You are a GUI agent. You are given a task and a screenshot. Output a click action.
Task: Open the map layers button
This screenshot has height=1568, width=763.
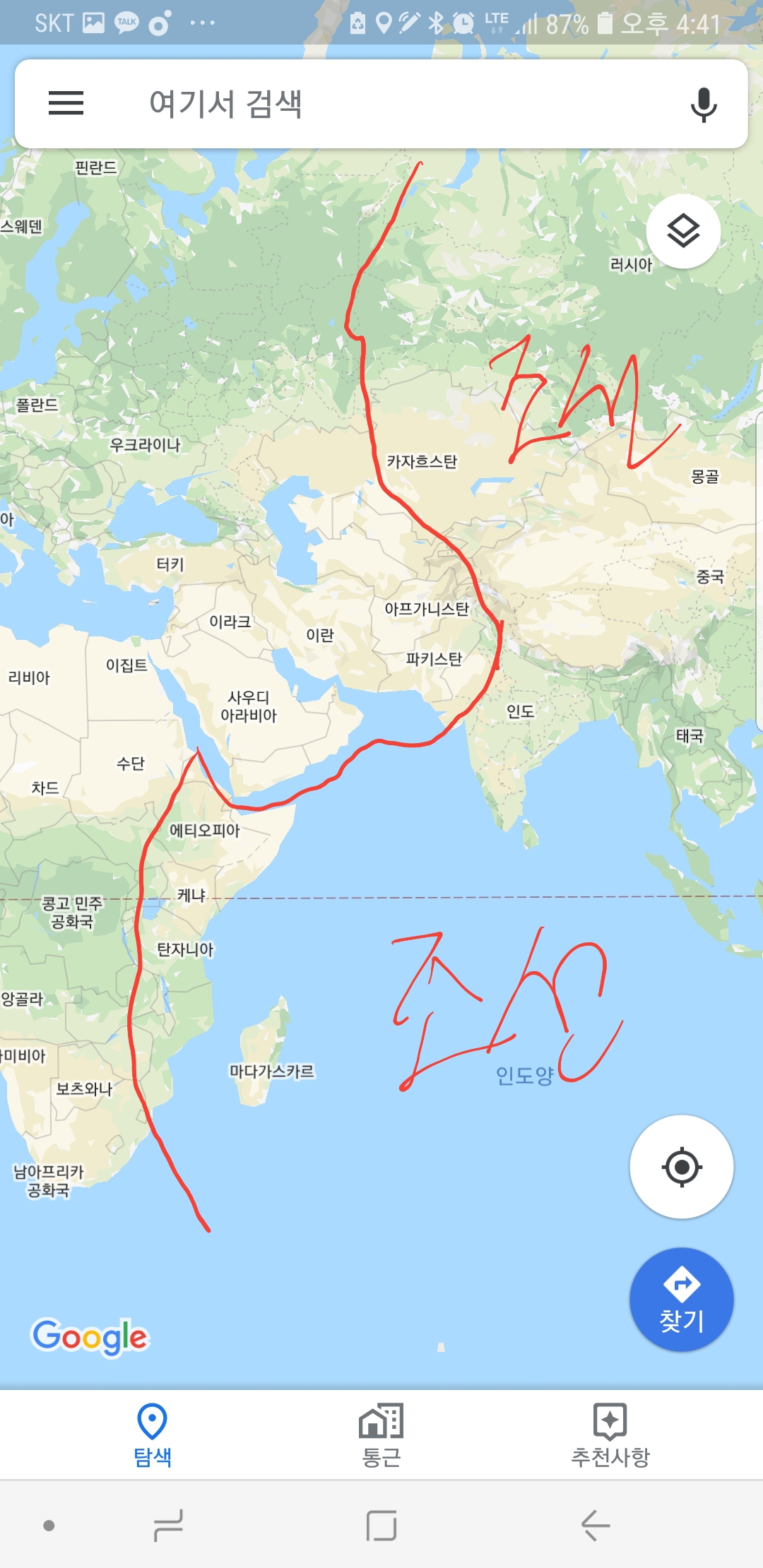[x=683, y=231]
